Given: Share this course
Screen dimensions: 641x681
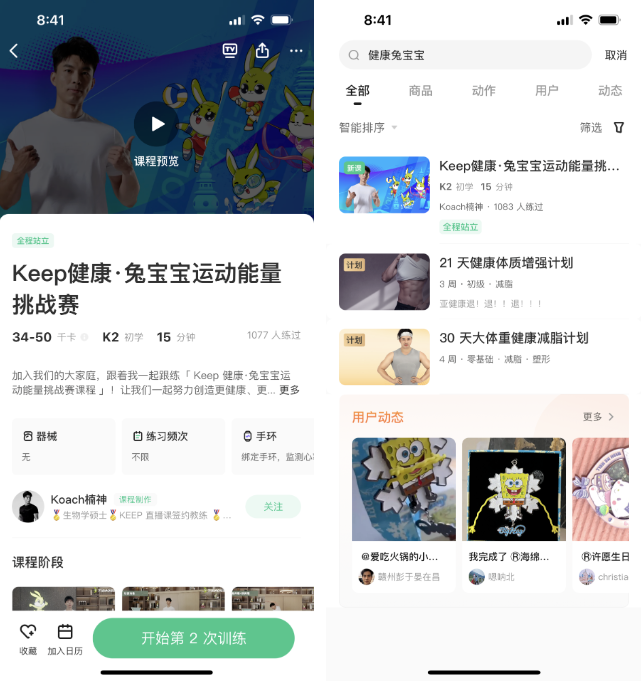Looking at the screenshot, I should point(263,50).
